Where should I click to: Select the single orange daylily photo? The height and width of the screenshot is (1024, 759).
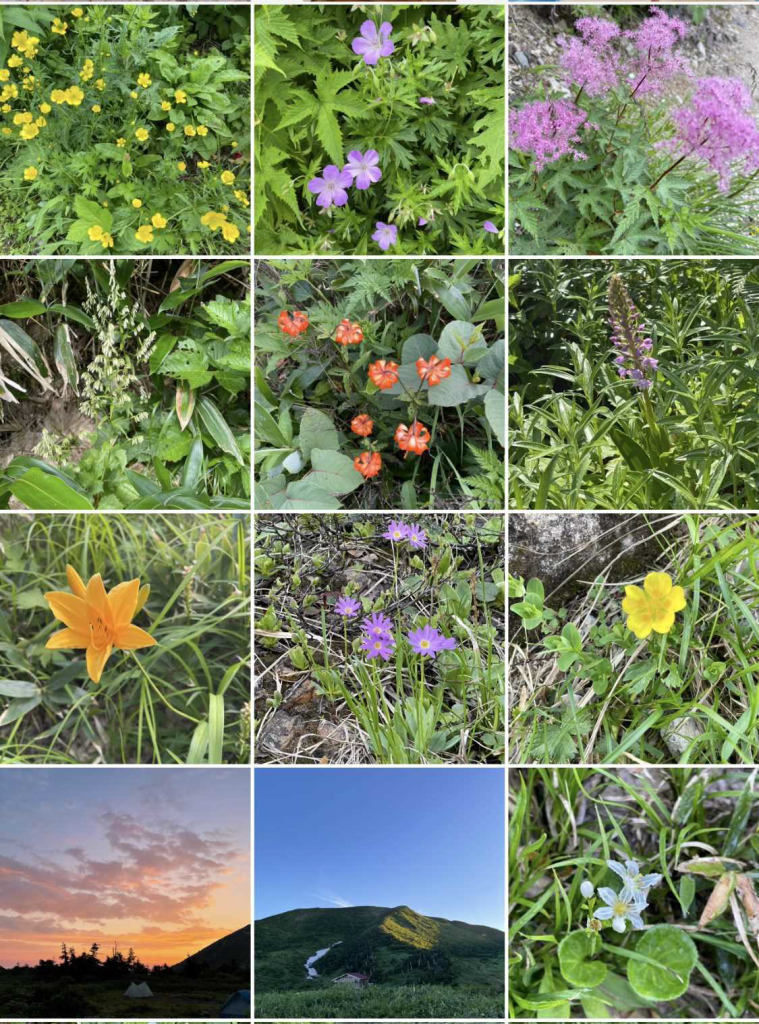pos(124,639)
